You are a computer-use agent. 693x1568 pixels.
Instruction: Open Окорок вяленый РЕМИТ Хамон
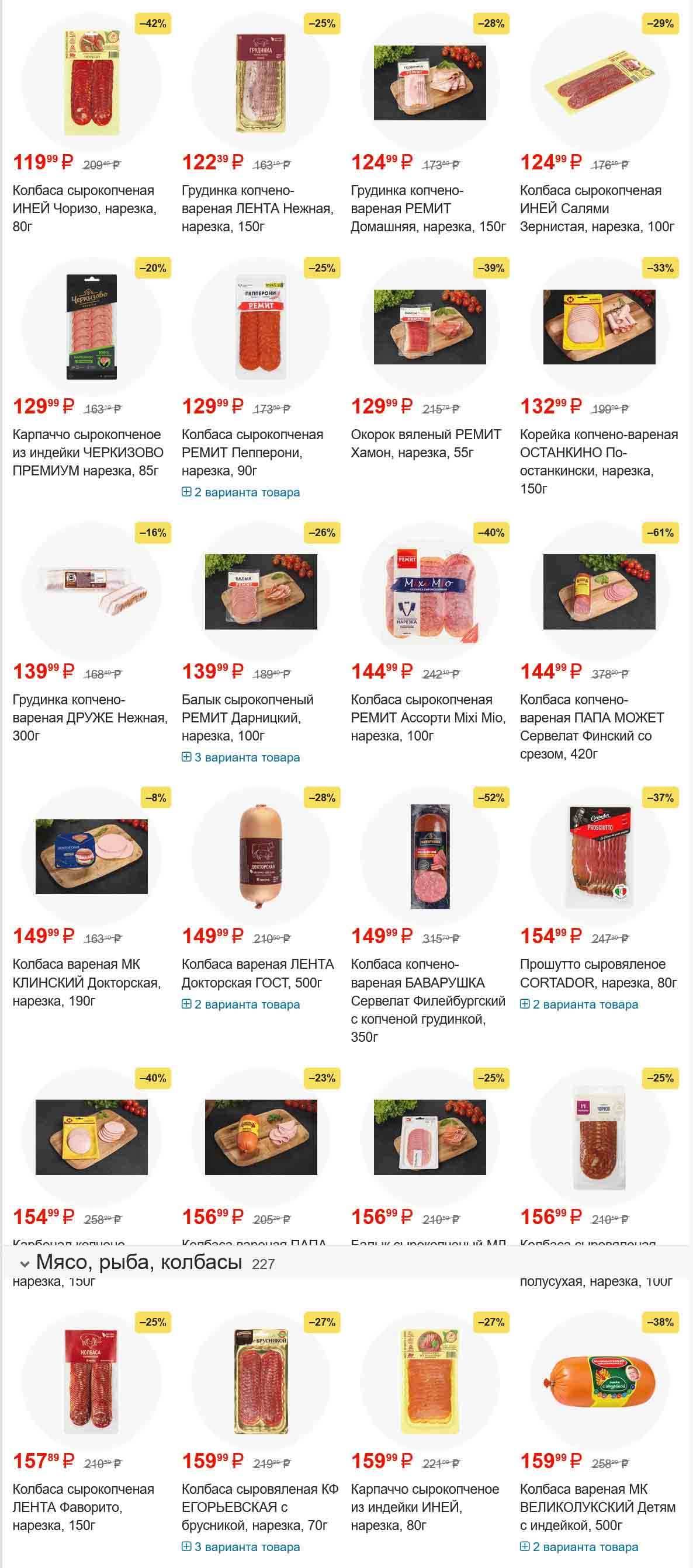[x=425, y=443]
